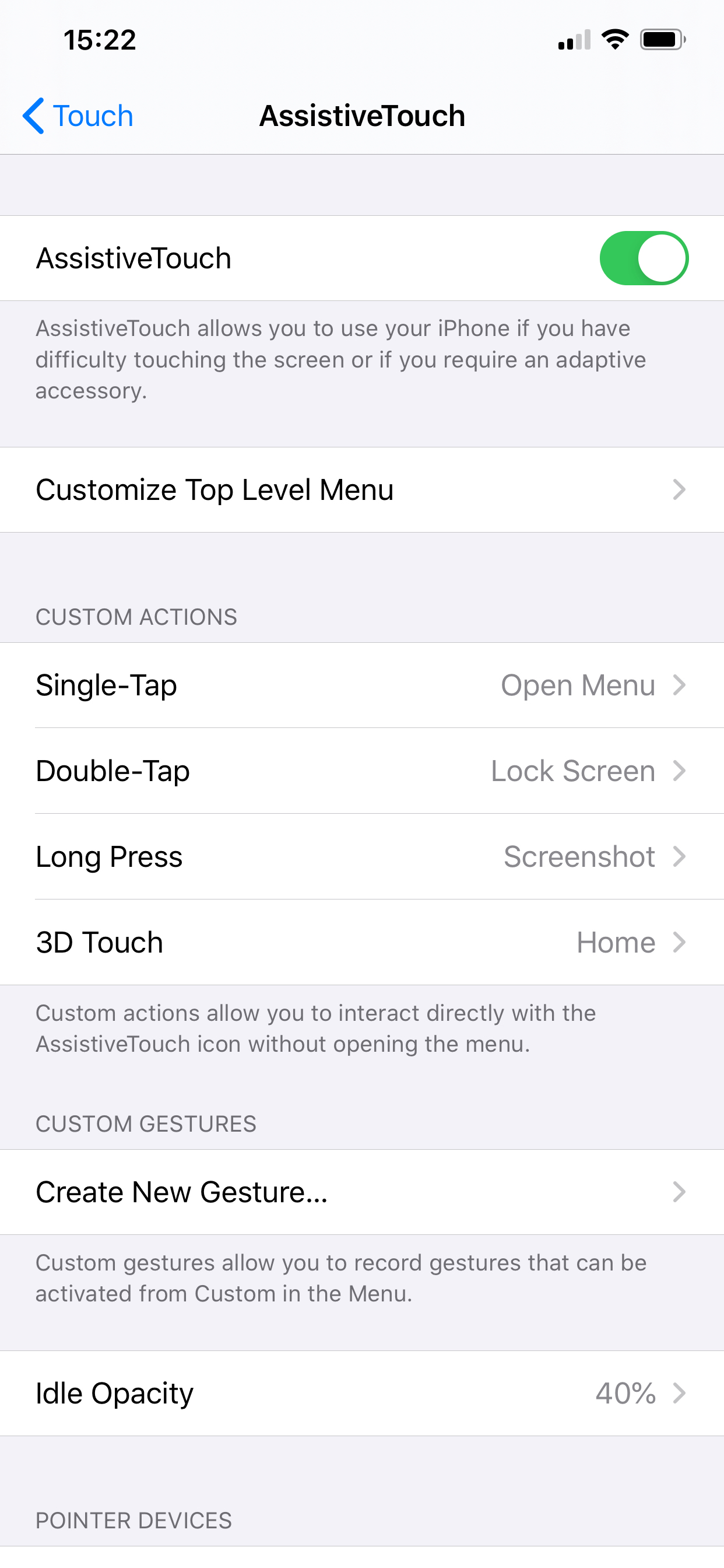Adjust the Idle Opacity setting
724x1568 pixels.
pyautogui.click(x=361, y=1394)
